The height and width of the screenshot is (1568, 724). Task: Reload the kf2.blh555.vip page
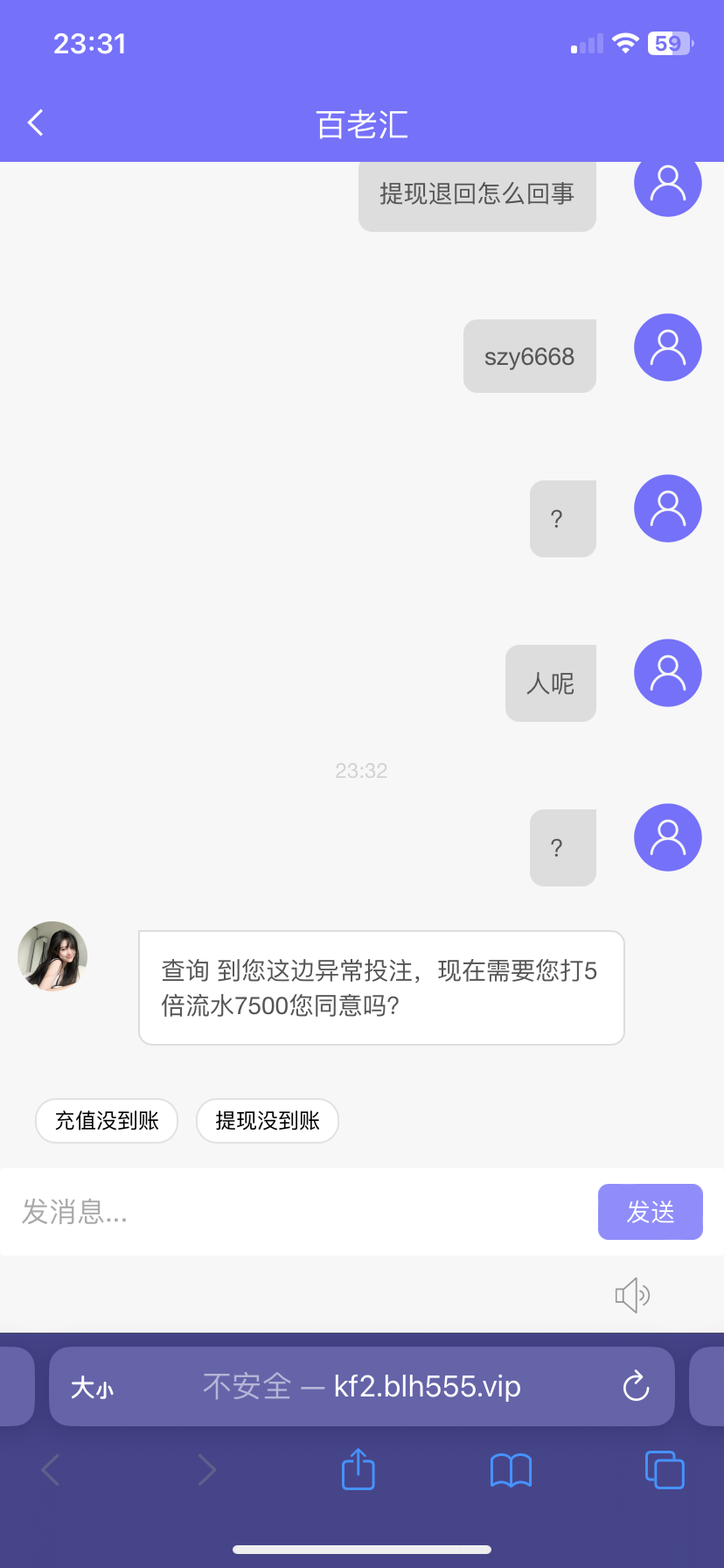click(x=635, y=1387)
